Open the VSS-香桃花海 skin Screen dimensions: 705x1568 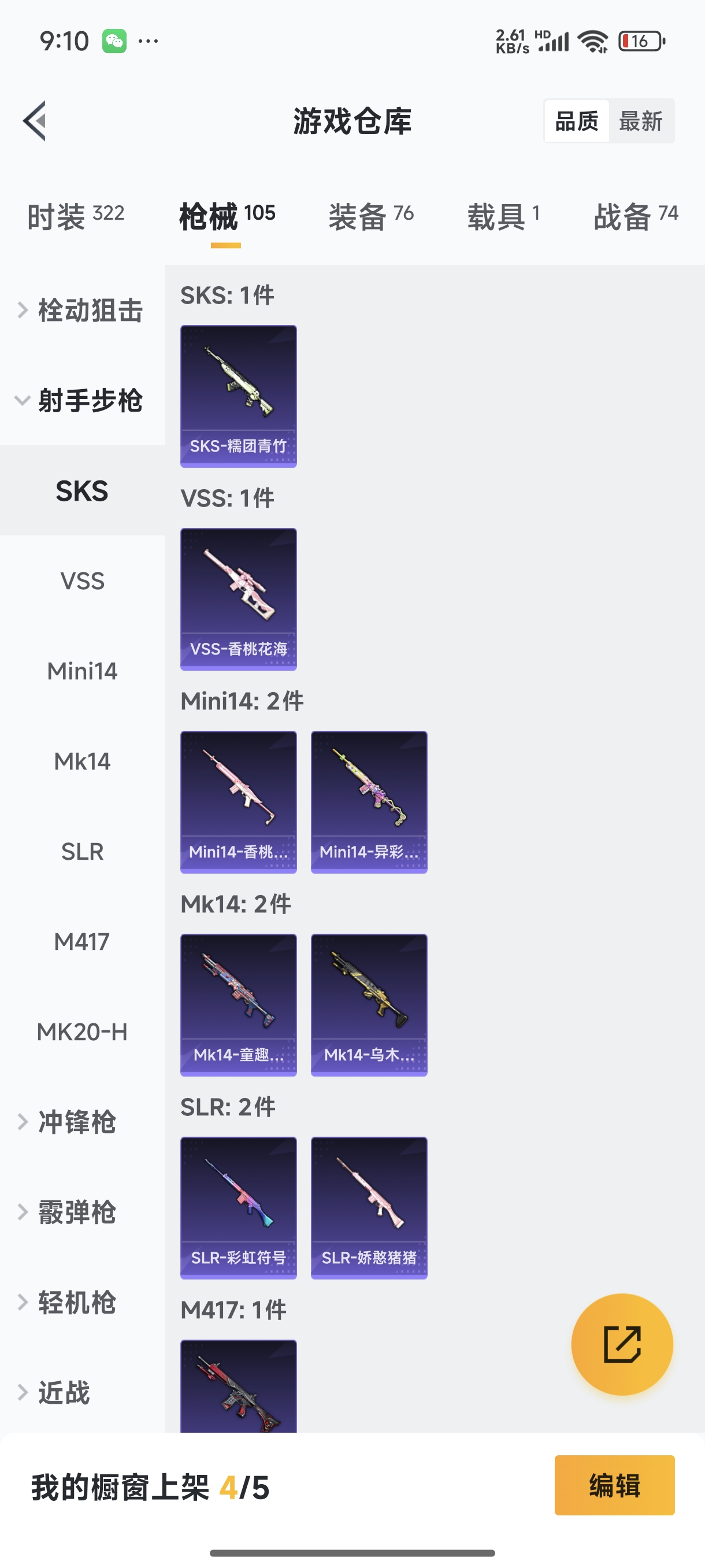pos(239,599)
